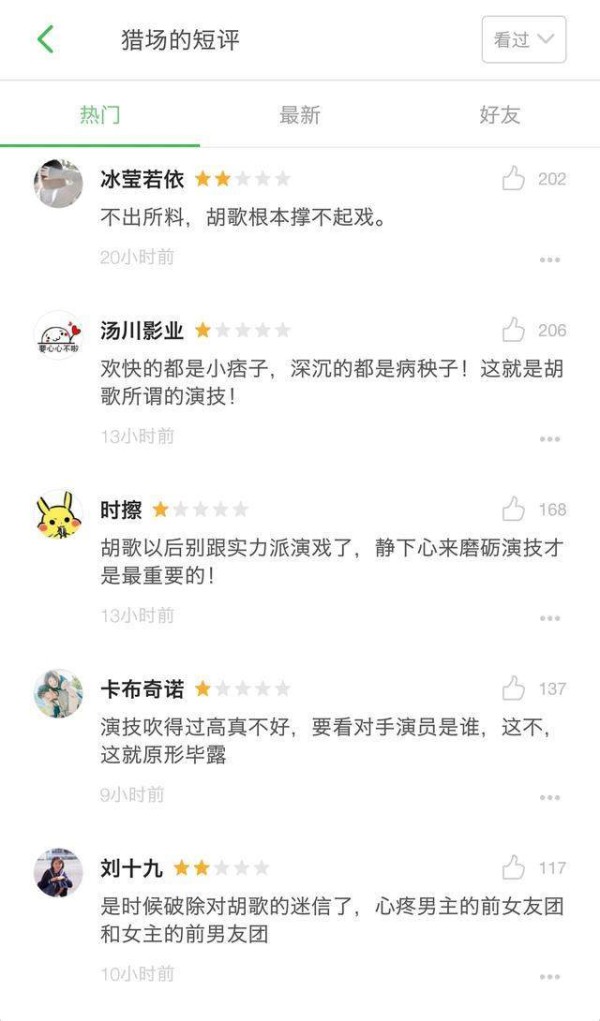Go back using the green arrow
Viewport: 600px width, 1021px height.
(x=46, y=40)
